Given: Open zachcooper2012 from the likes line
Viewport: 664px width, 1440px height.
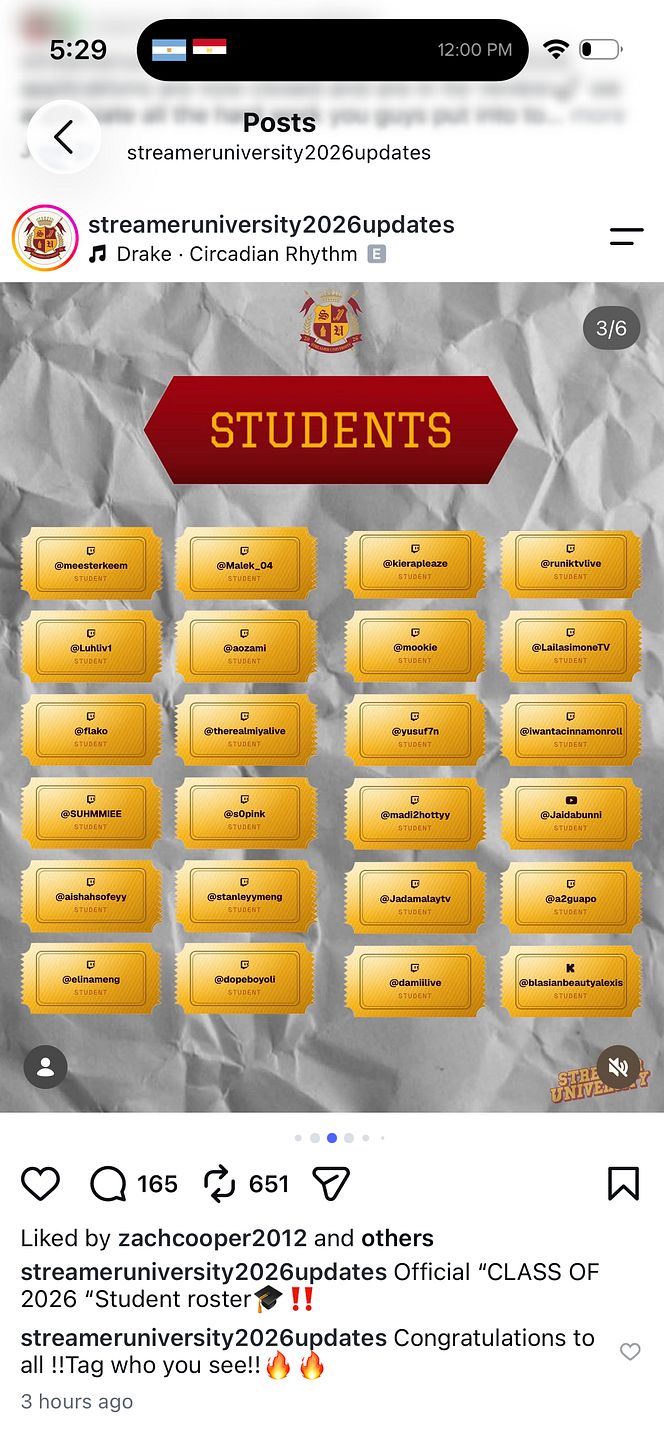Looking at the screenshot, I should [213, 1238].
